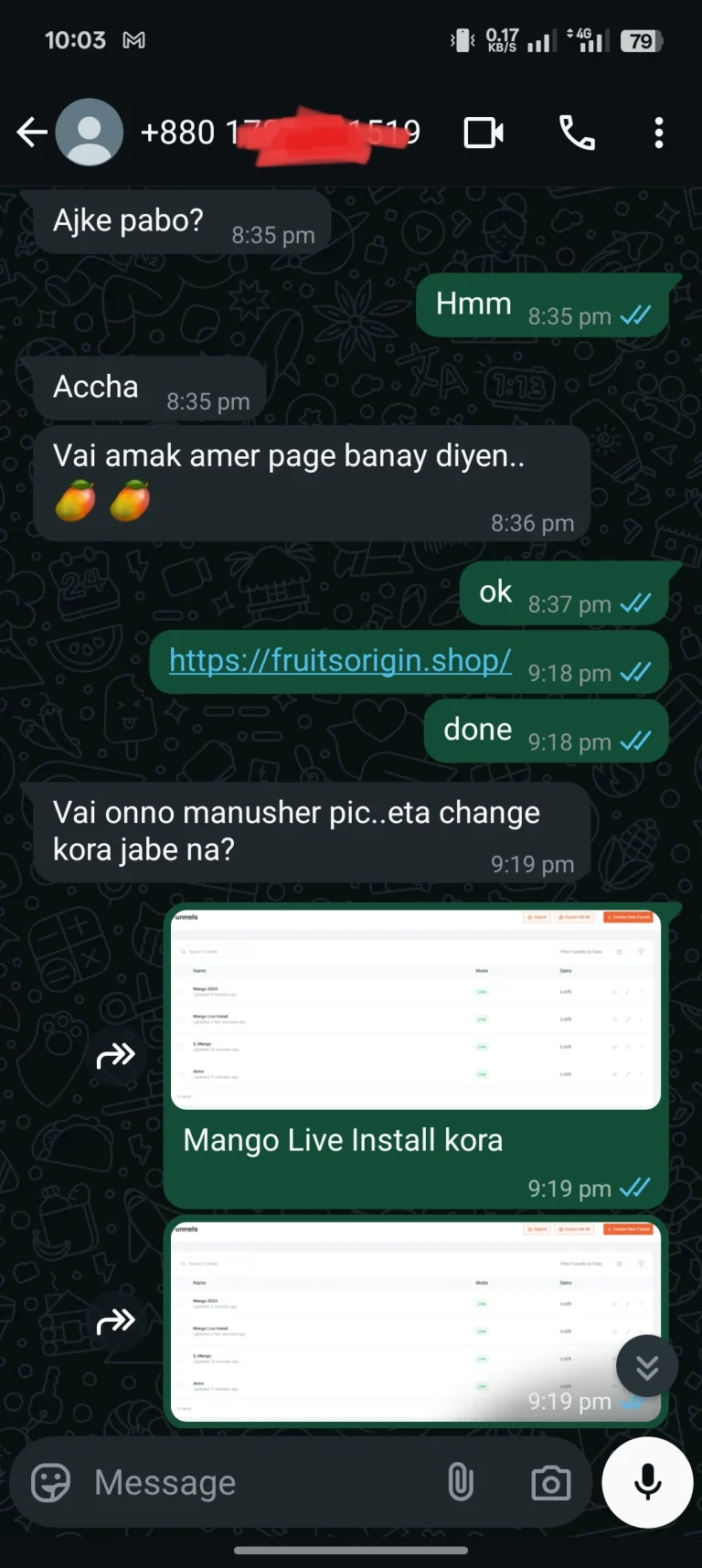
Task: Go back to the chat list
Action: (32, 133)
